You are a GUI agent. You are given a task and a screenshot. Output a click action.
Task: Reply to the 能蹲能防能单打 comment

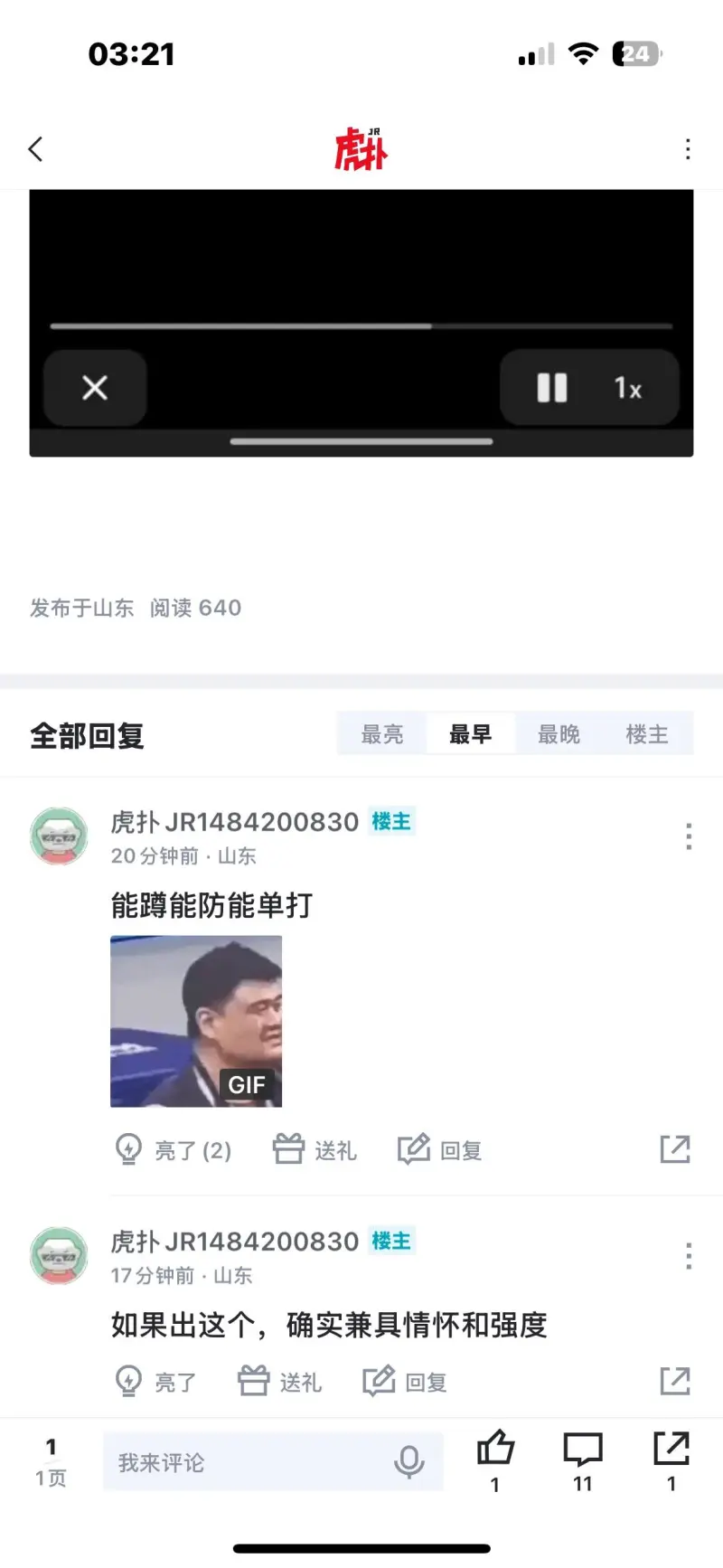(440, 1150)
